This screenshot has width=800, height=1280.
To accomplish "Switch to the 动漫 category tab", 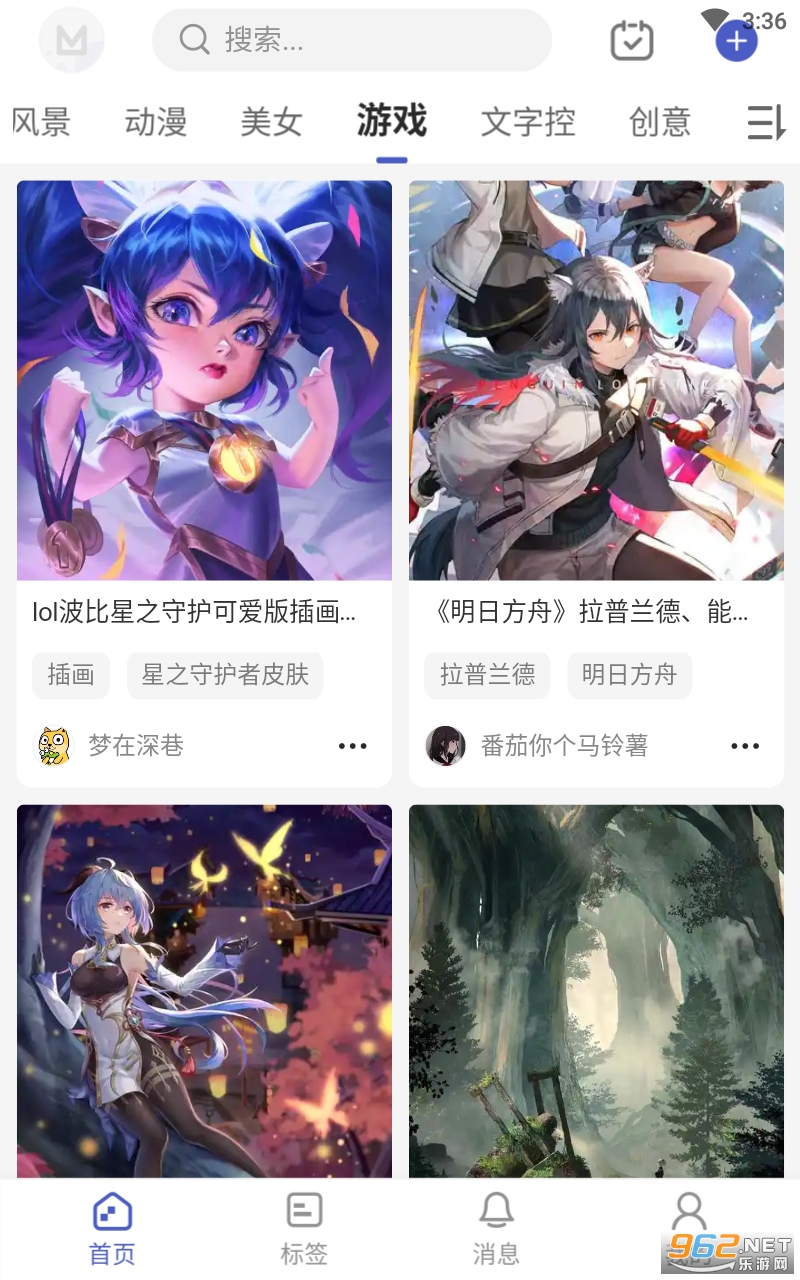I will click(x=156, y=122).
